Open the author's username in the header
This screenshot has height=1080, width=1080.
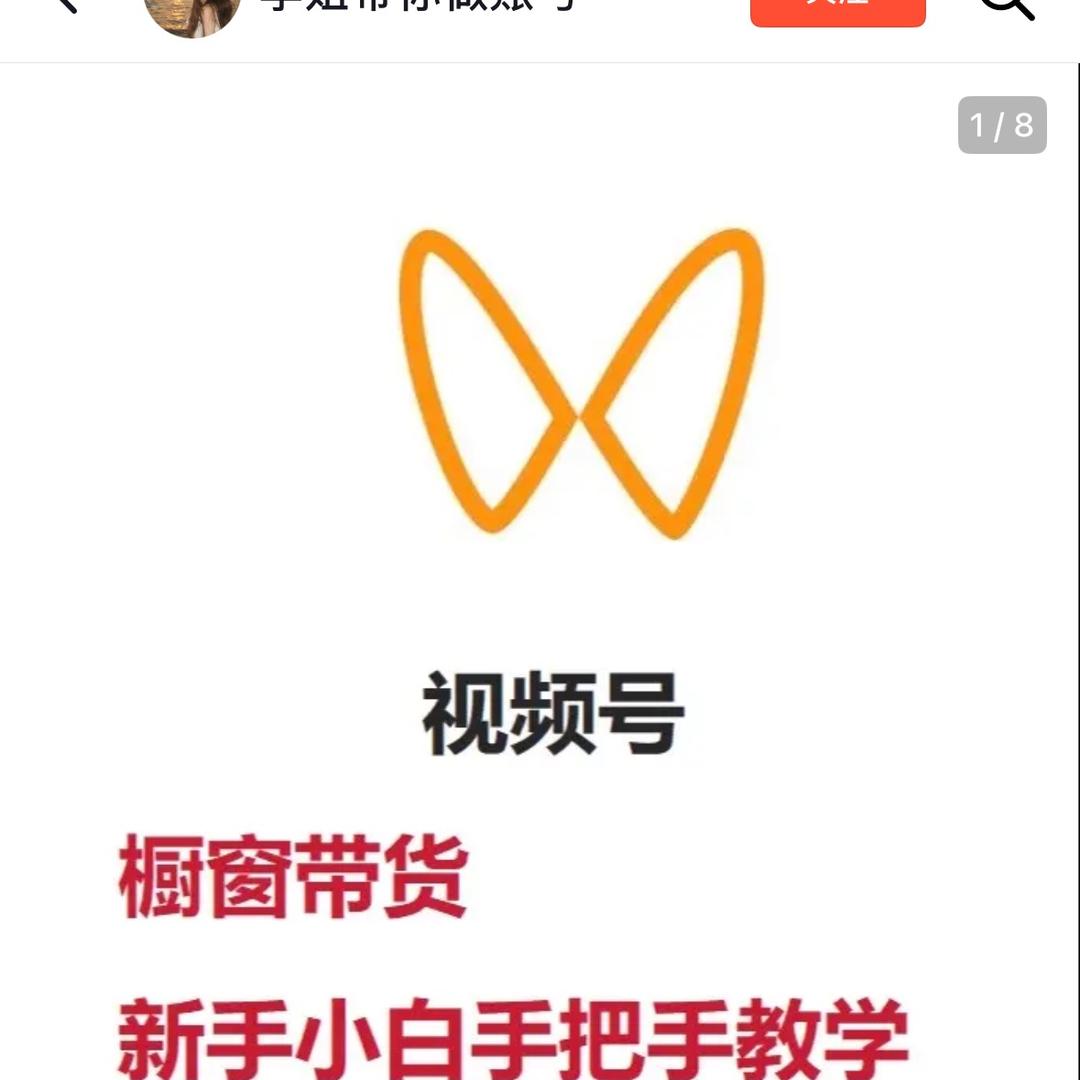point(420,5)
